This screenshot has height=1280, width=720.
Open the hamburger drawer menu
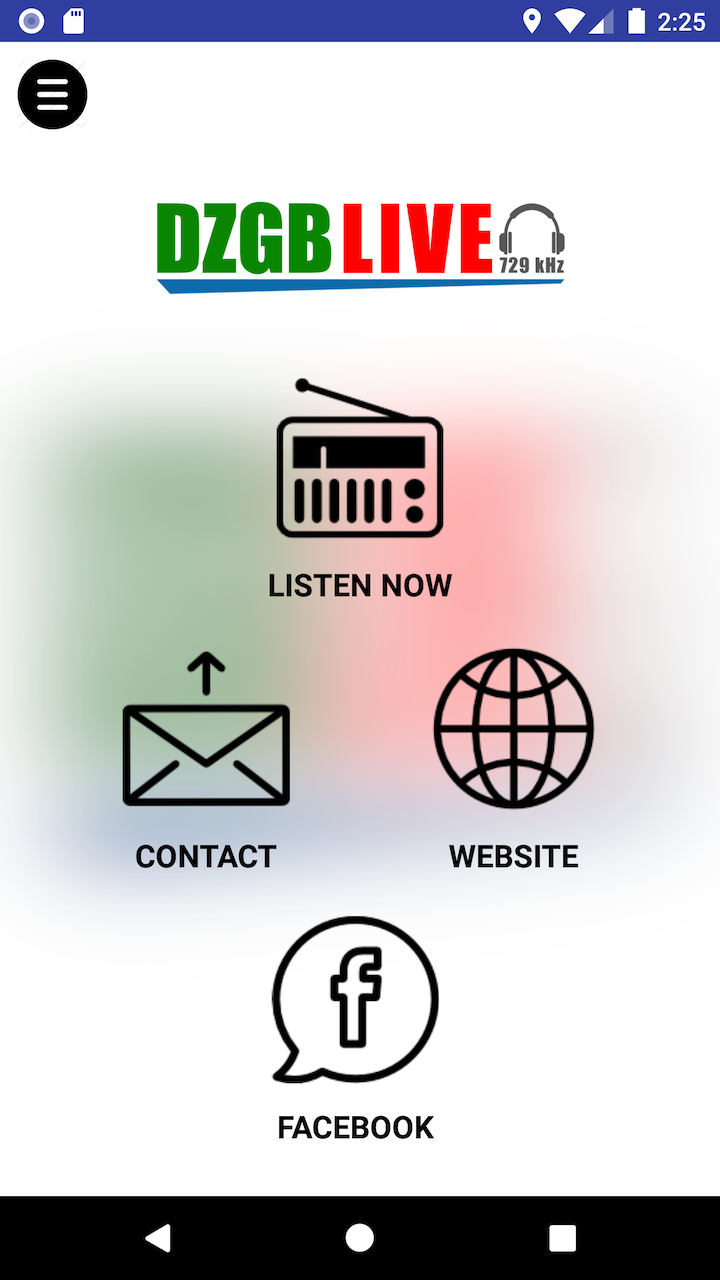pyautogui.click(x=52, y=95)
